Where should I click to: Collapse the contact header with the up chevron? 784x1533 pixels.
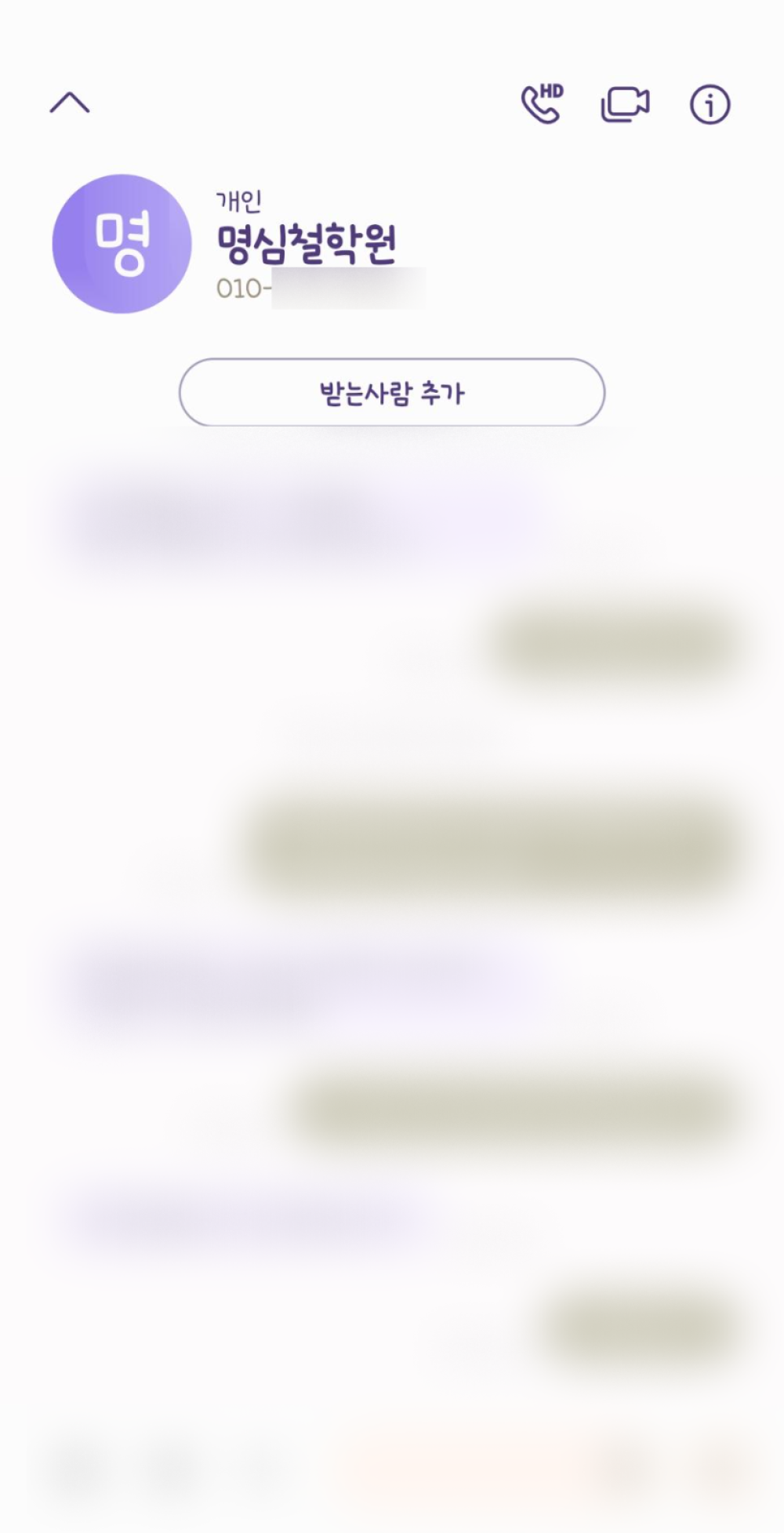click(70, 103)
